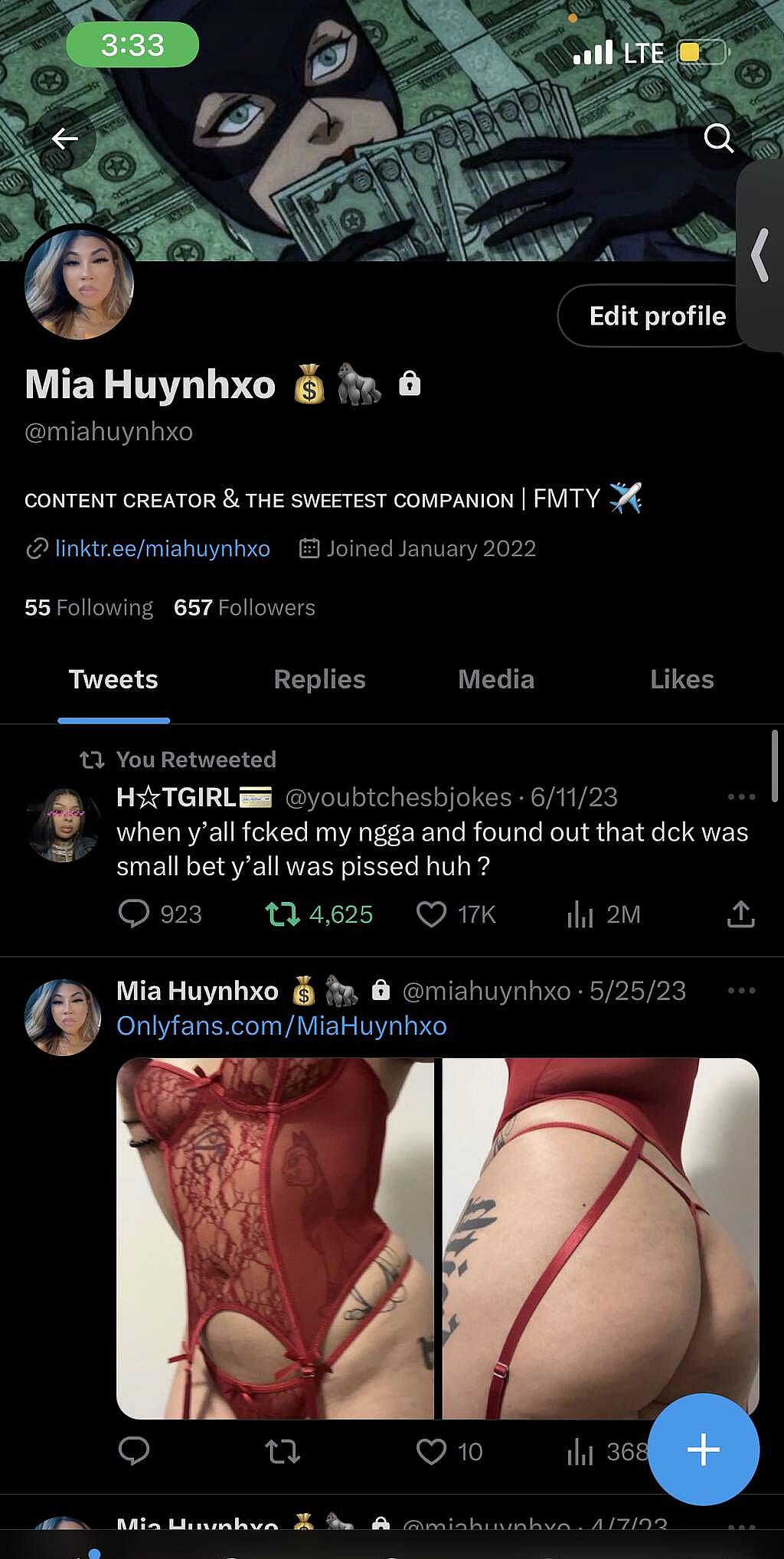
Task: Like the 5/25/23 Mia Huynhxo tweet
Action: pos(431,1451)
